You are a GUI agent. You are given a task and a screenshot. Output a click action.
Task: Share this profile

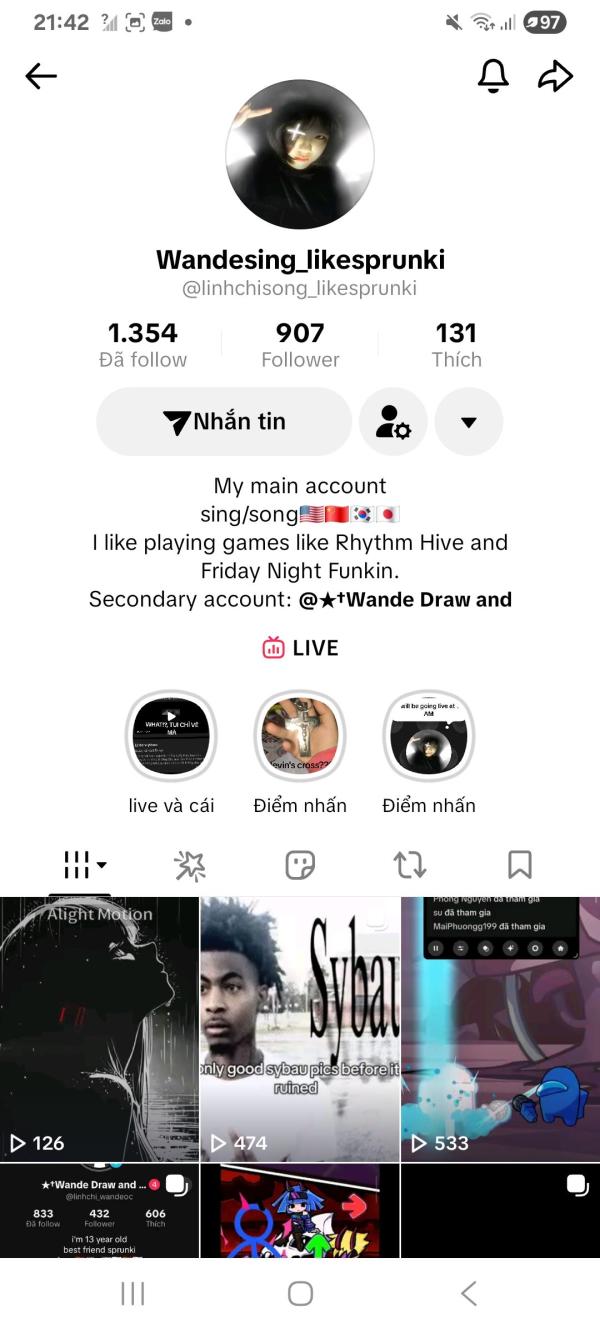(555, 76)
